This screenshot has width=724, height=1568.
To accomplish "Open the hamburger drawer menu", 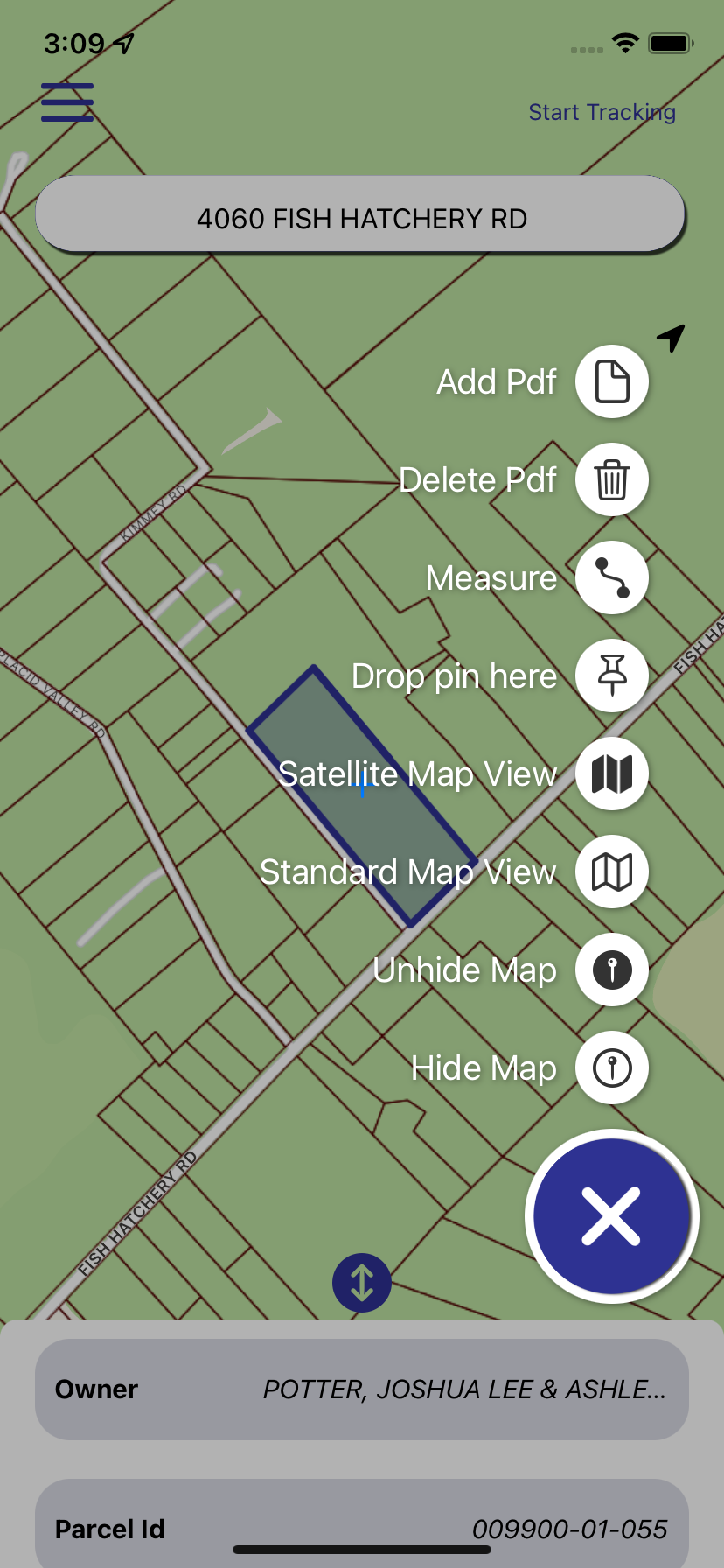I will pos(67,102).
